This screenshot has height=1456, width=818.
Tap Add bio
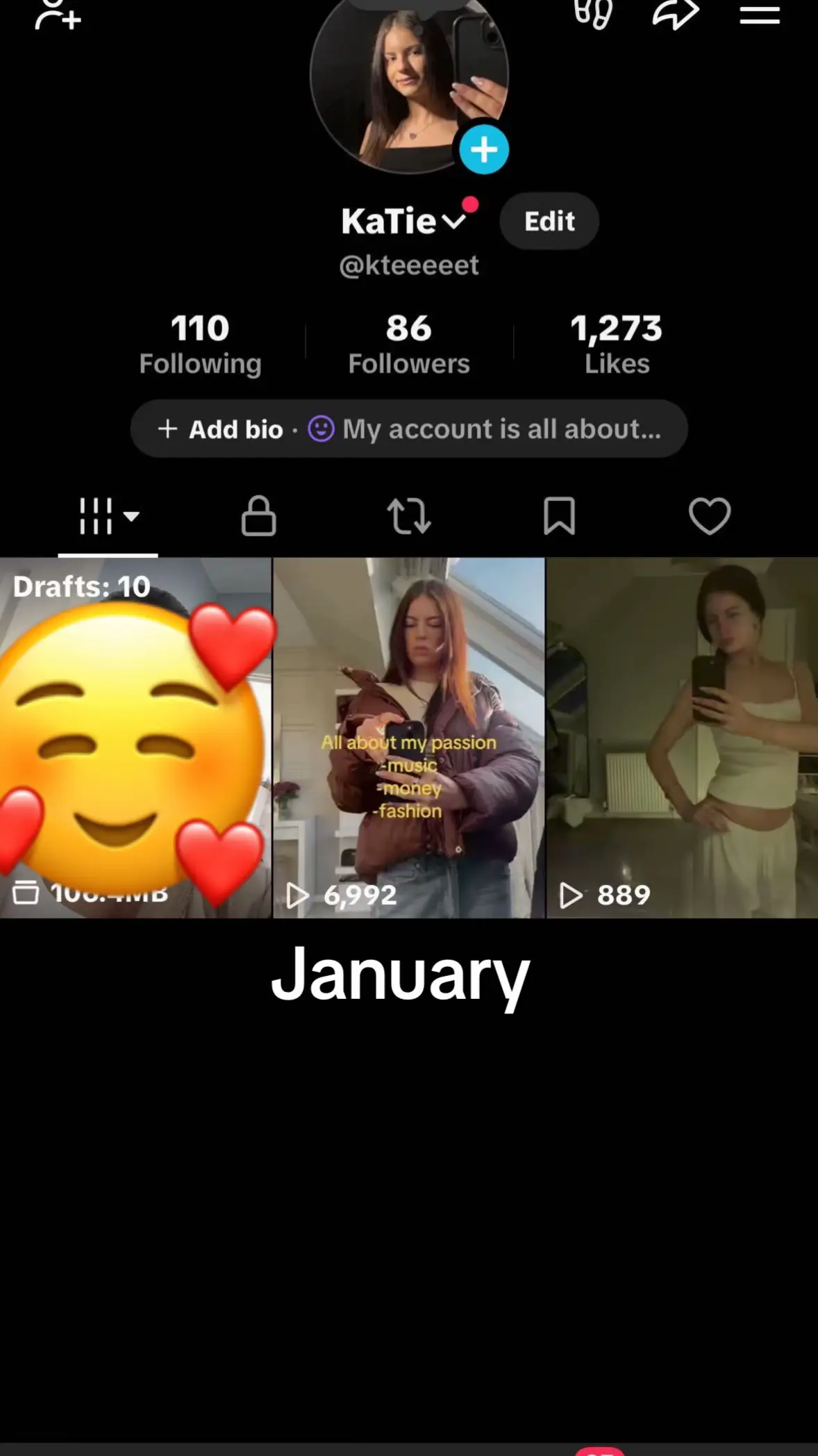pyautogui.click(x=221, y=429)
